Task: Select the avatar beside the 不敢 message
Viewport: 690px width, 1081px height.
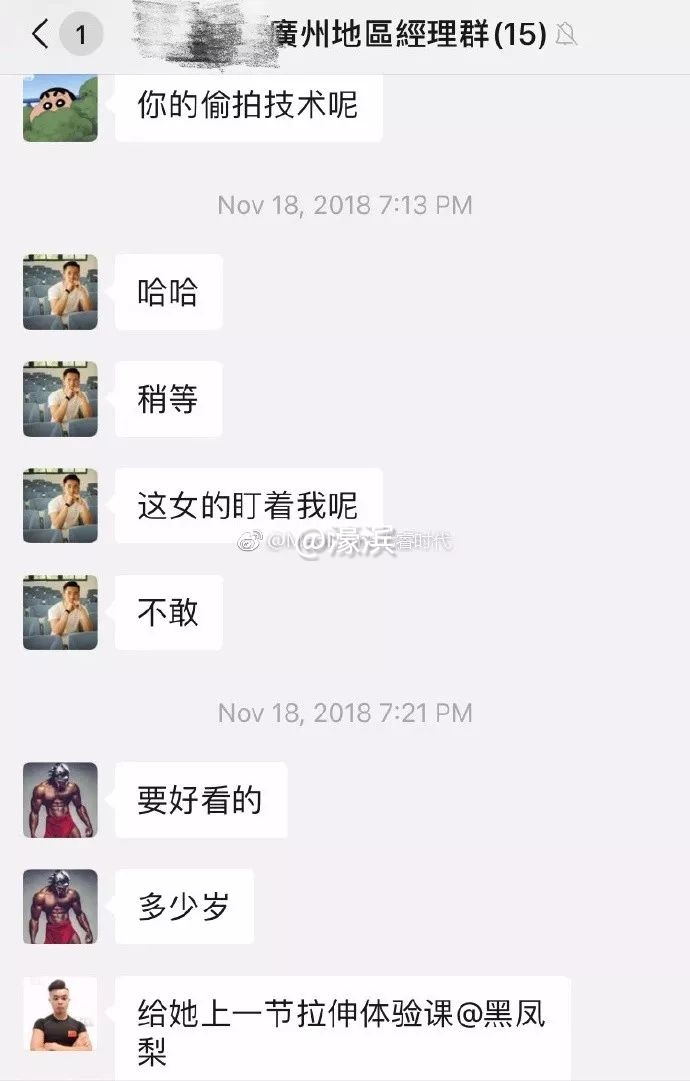Action: [60, 613]
